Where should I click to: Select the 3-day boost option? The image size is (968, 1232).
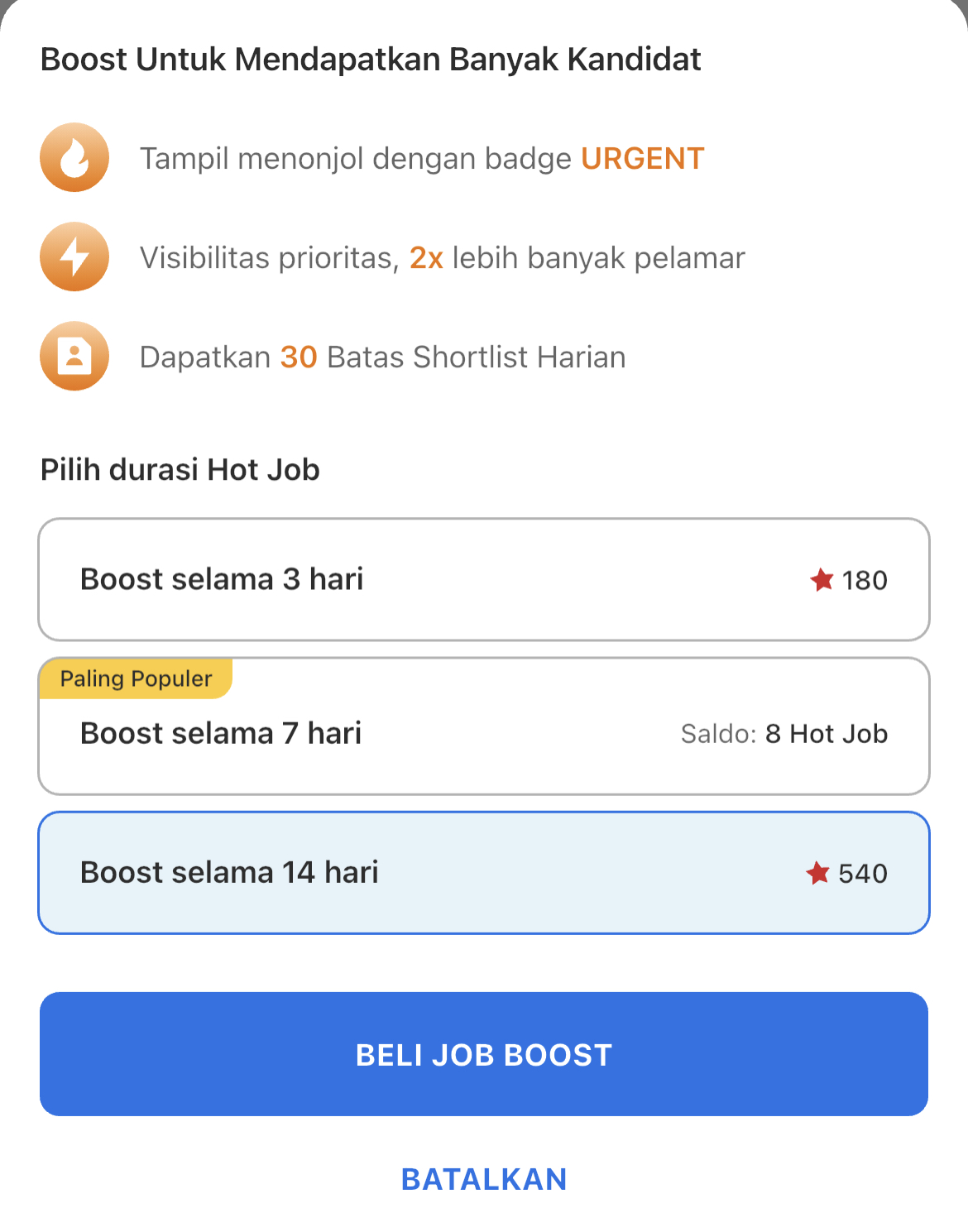point(483,579)
